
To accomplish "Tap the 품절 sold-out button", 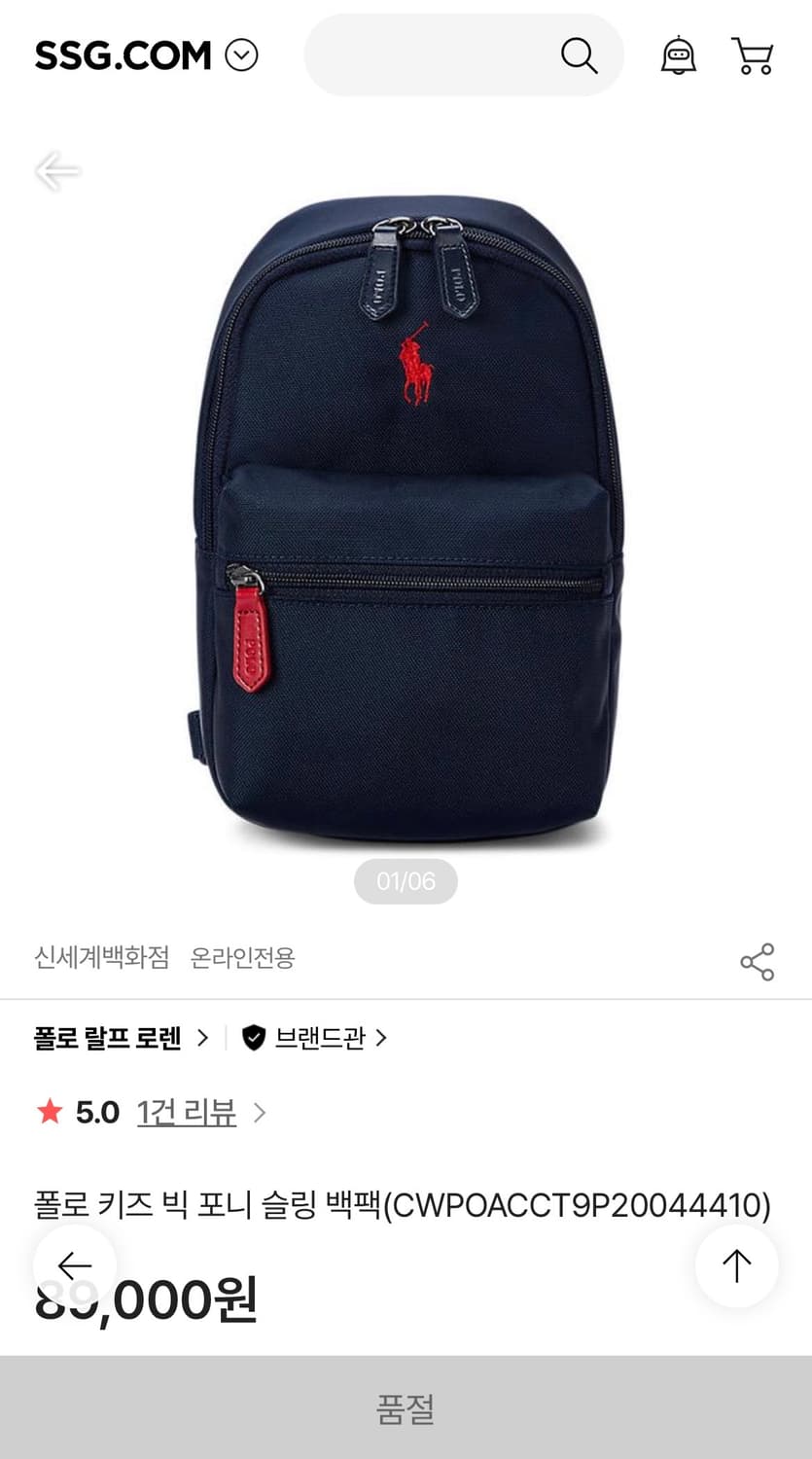I will tap(406, 1406).
